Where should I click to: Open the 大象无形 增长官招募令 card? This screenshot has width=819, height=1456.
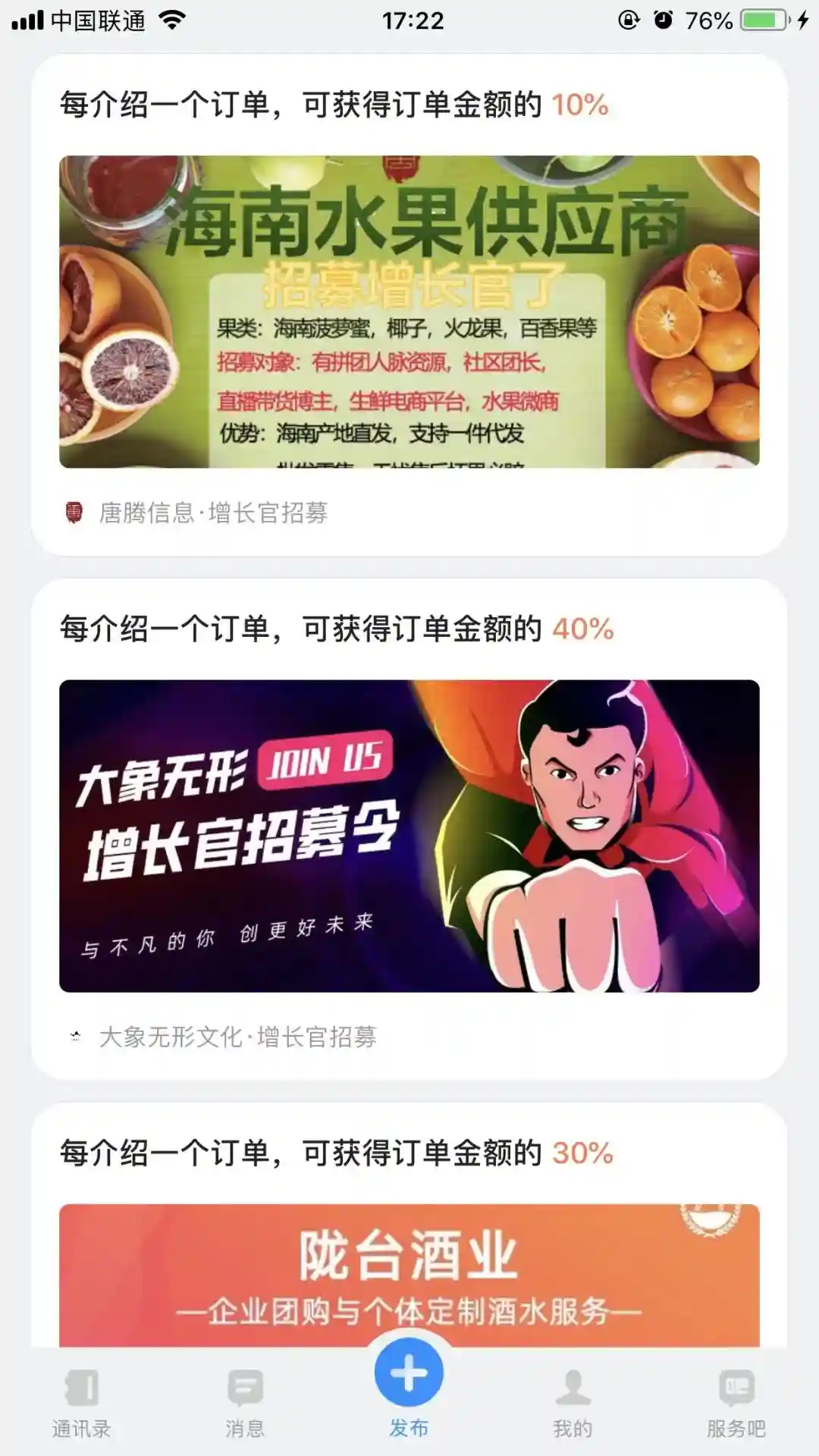[409, 836]
